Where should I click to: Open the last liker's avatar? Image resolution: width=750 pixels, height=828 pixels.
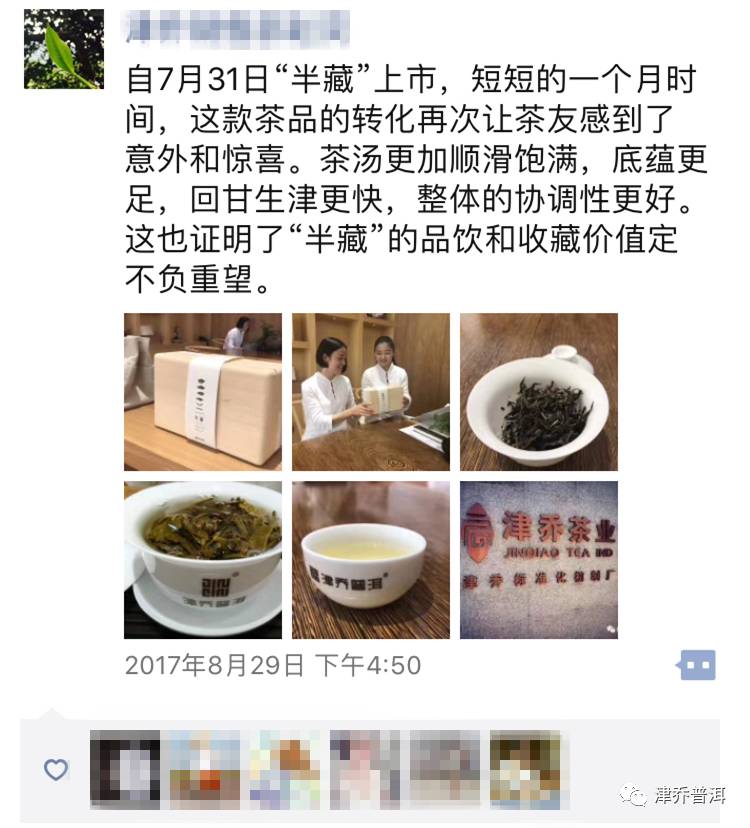click(524, 770)
